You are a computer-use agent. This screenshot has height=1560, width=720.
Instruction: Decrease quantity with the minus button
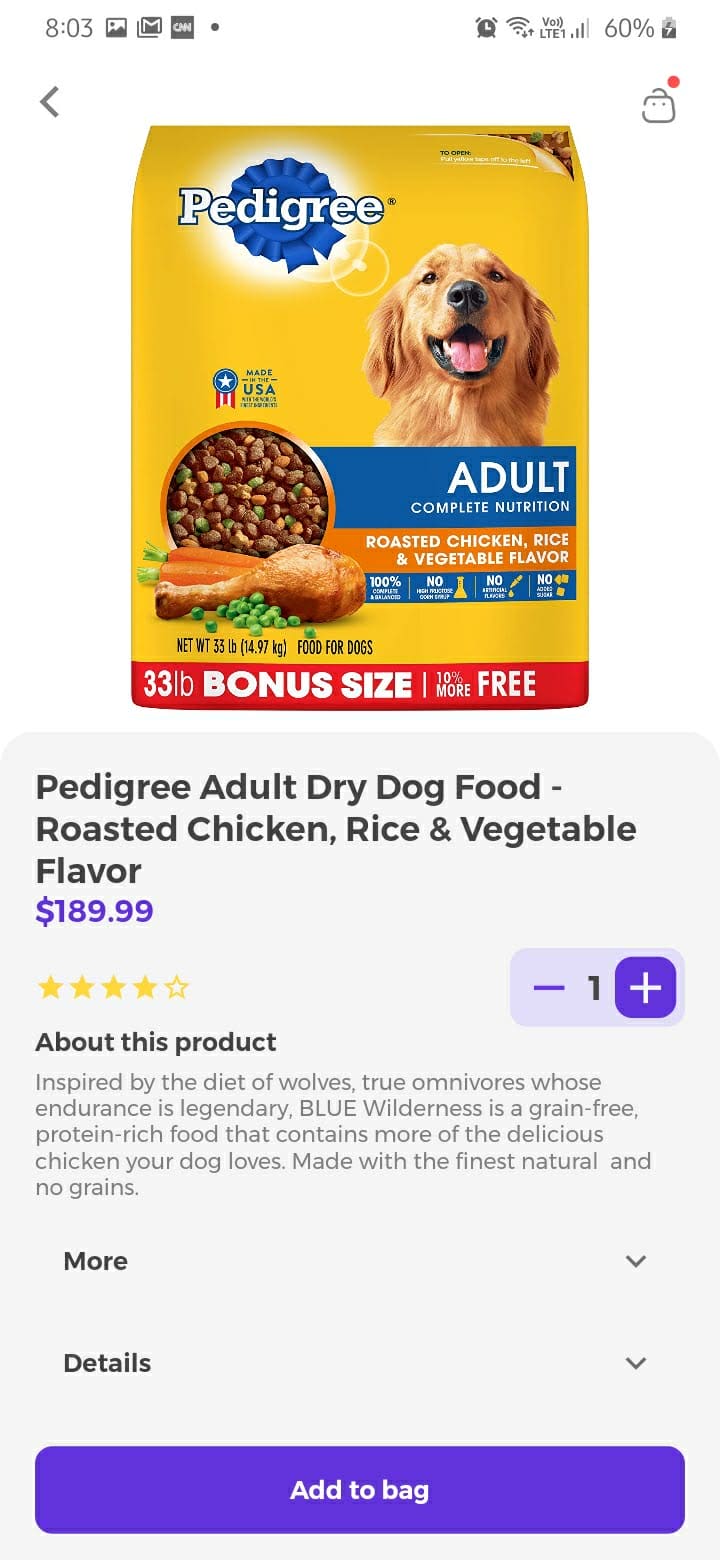pos(549,988)
